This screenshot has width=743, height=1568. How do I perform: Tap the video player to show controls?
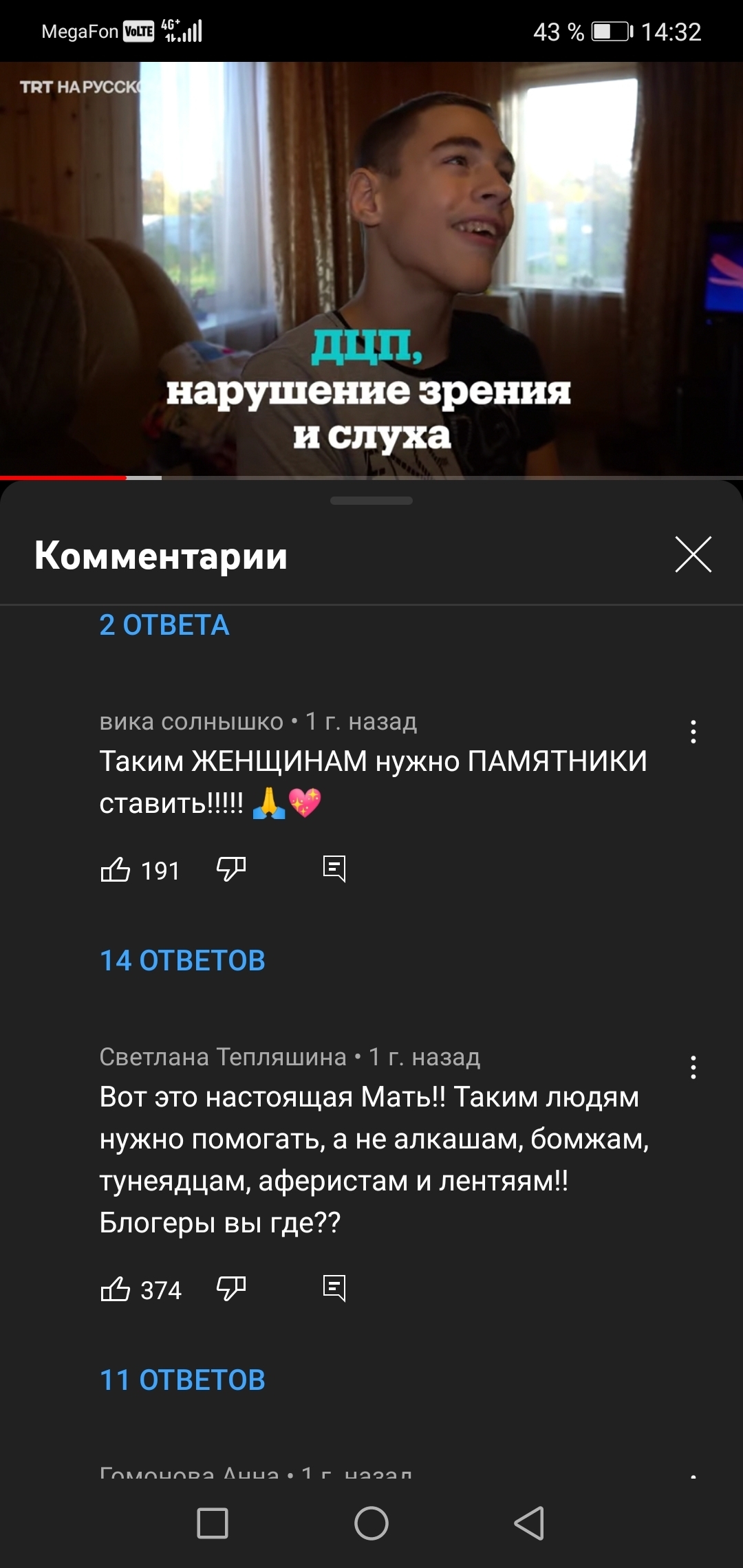point(371,268)
